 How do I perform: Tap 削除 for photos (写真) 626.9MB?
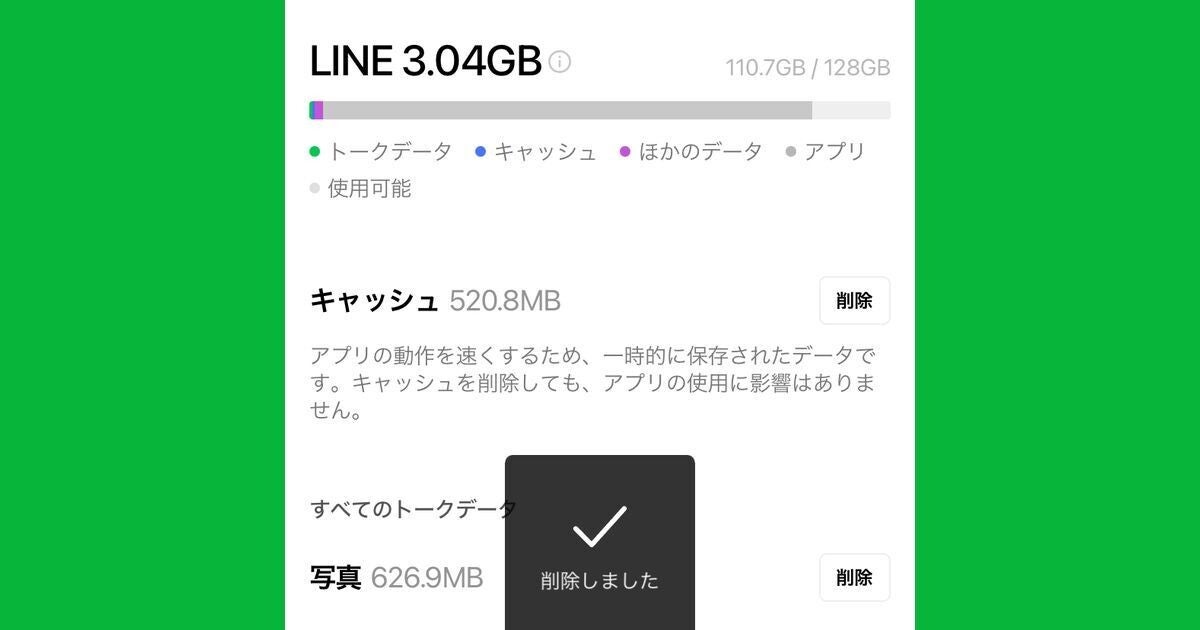pyautogui.click(x=854, y=577)
